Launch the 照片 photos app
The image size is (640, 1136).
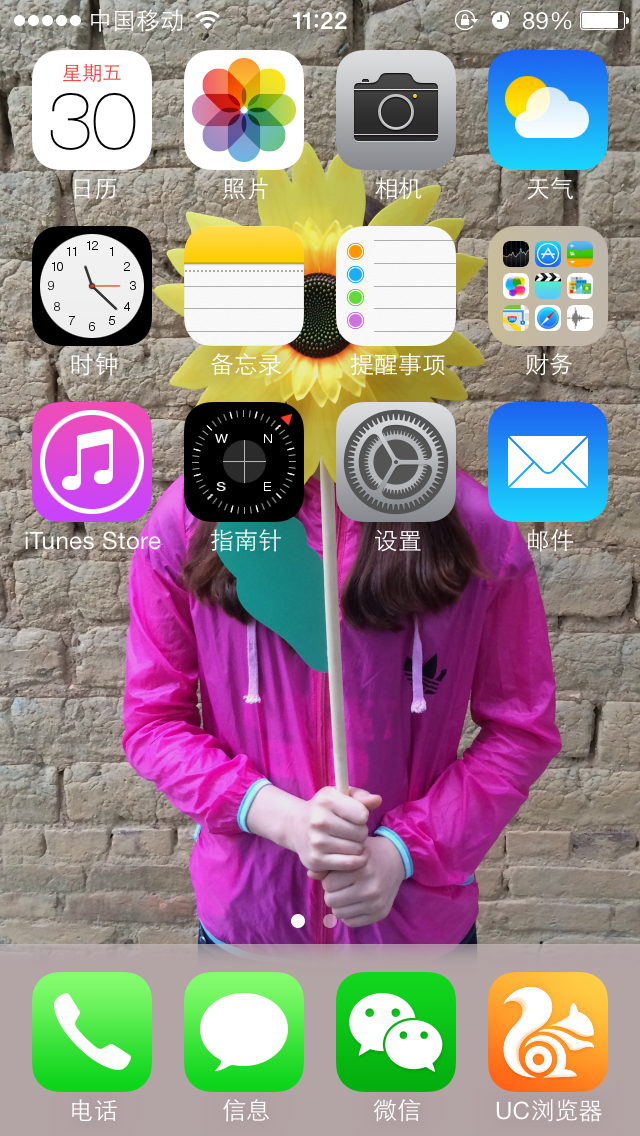coord(244,110)
